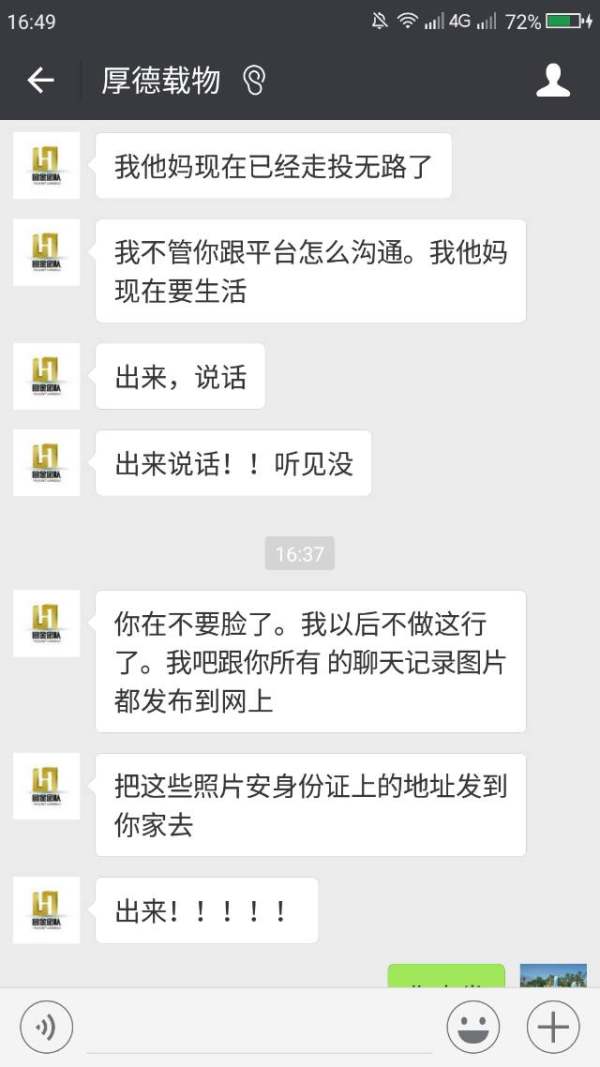Switch to voice message input
Viewport: 600px width, 1067px height.
click(x=46, y=1027)
